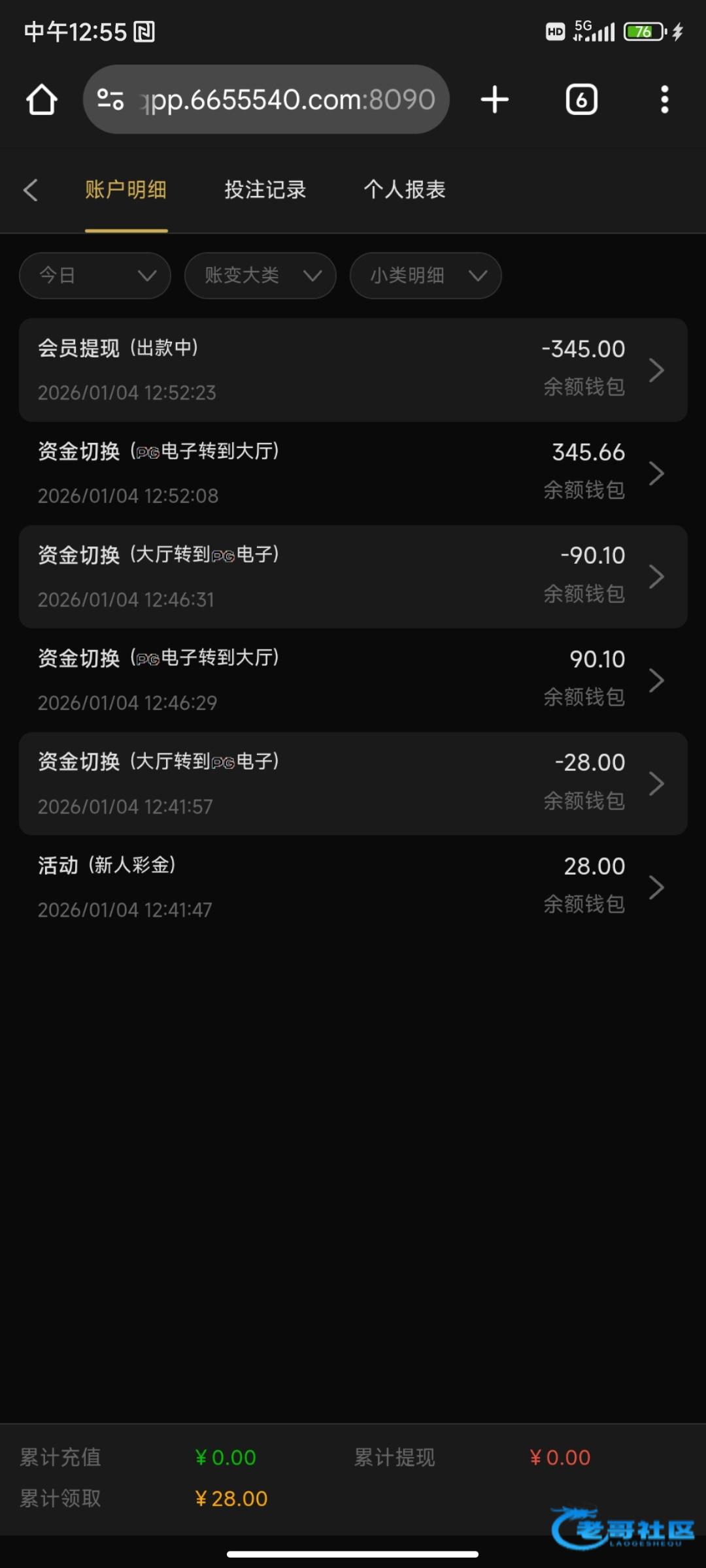
Task: Expand the 小类明细 dropdown
Action: pyautogui.click(x=426, y=276)
